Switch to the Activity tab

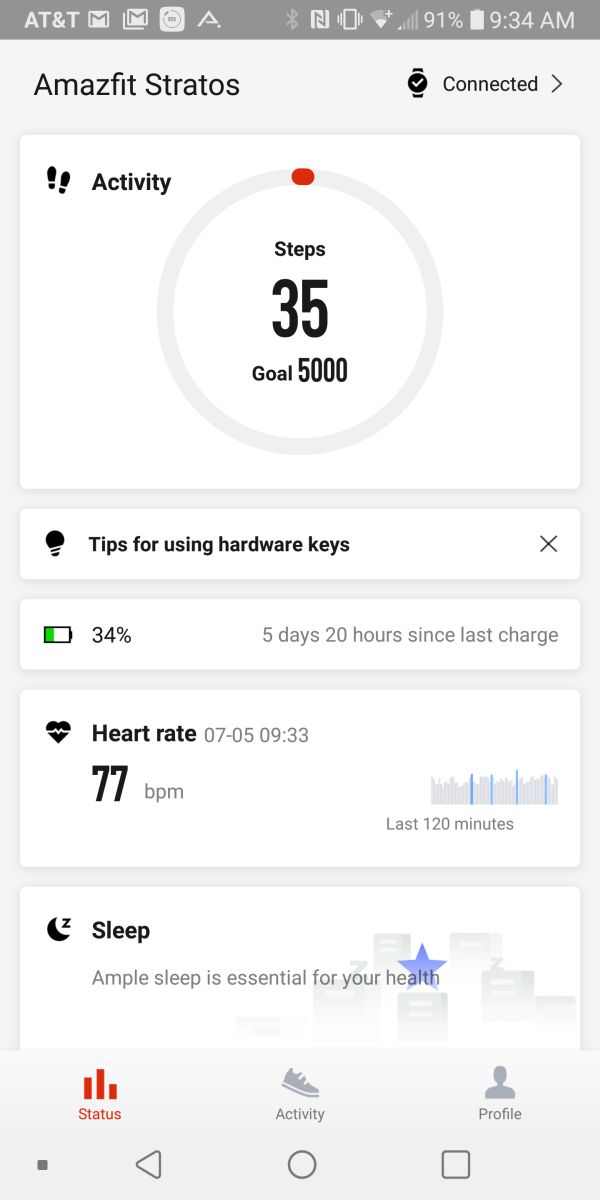click(300, 1094)
